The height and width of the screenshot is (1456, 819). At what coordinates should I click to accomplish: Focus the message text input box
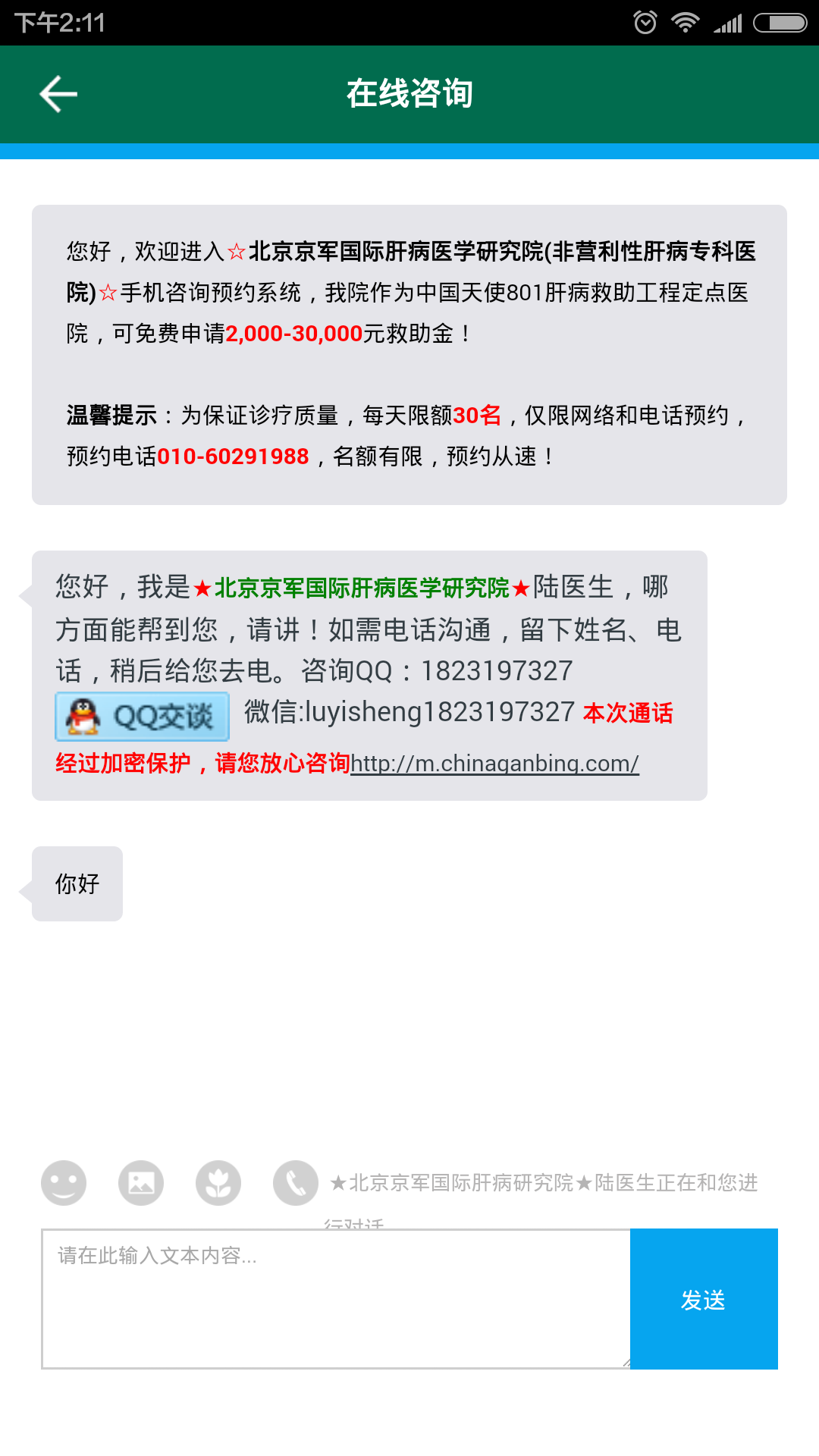[x=336, y=1298]
